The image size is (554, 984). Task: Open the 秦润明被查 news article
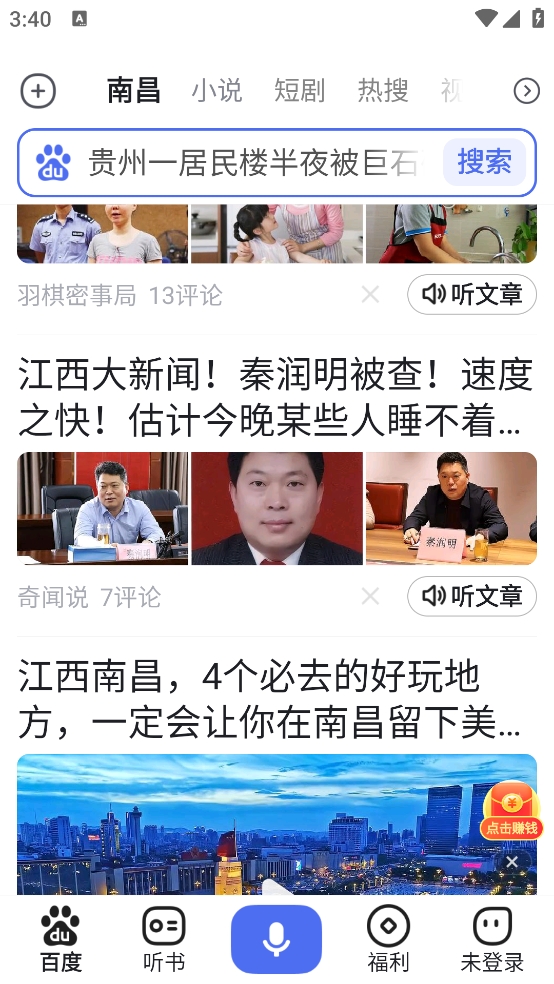(x=277, y=397)
